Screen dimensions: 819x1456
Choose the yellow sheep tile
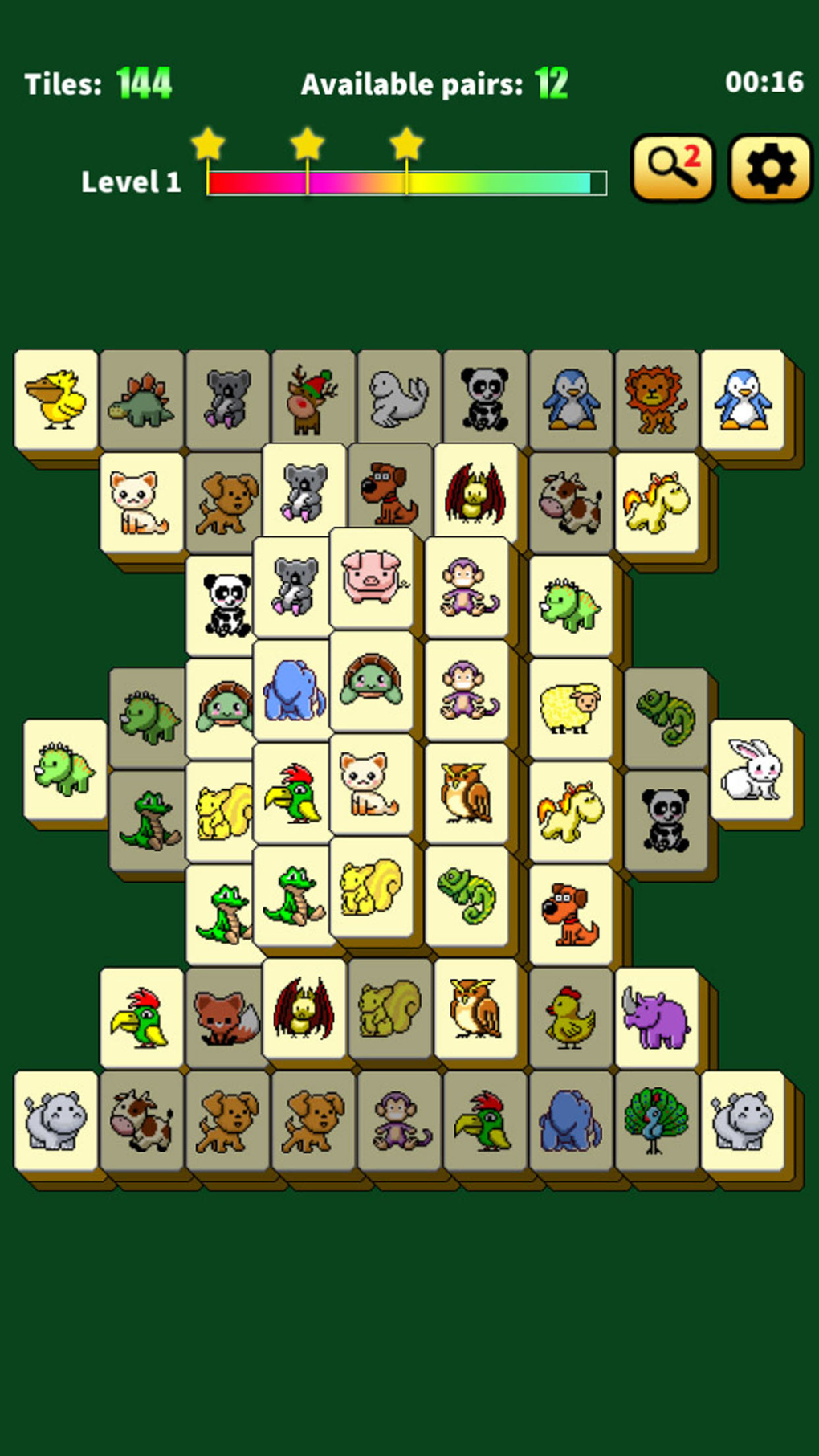(570, 708)
